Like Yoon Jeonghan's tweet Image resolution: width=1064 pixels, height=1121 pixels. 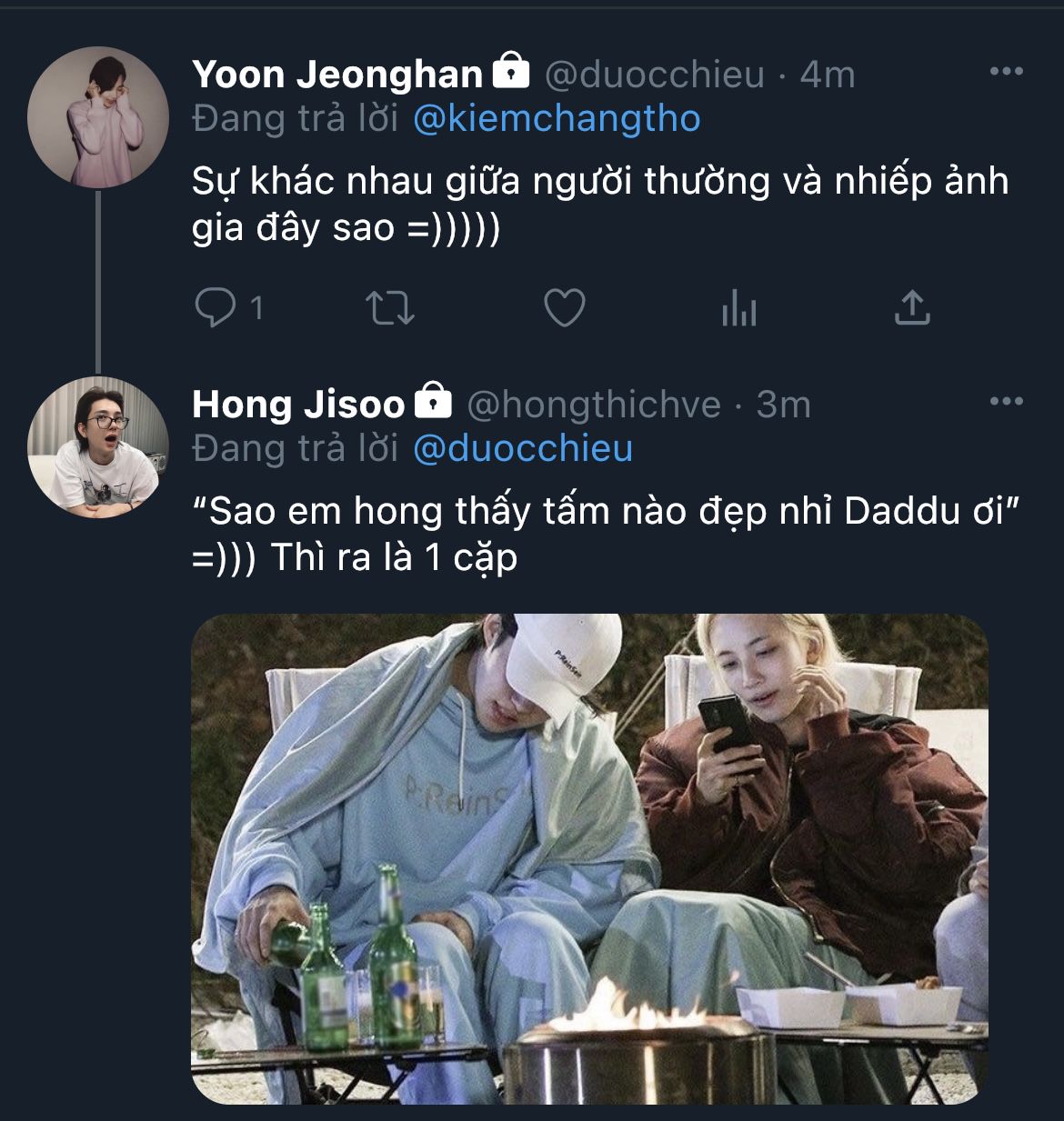pos(564,308)
